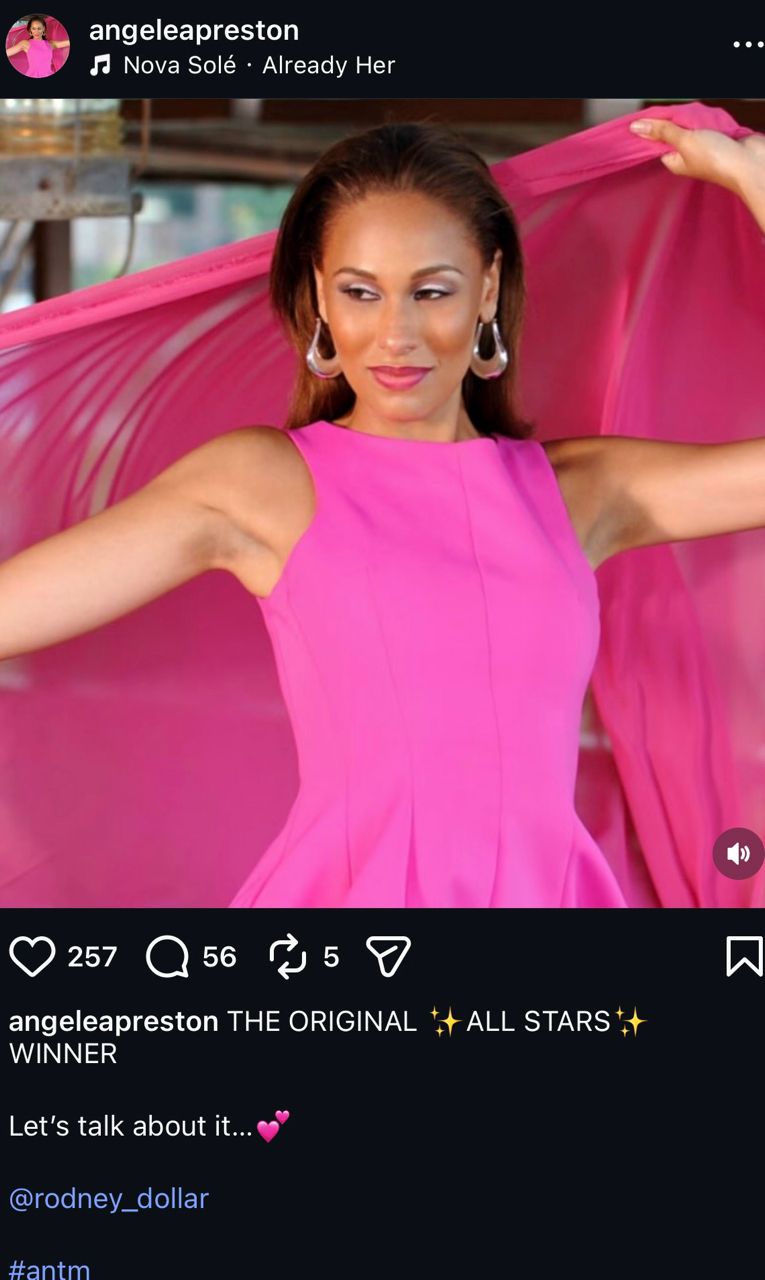Share the post via send icon
This screenshot has width=765, height=1280.
pos(388,957)
